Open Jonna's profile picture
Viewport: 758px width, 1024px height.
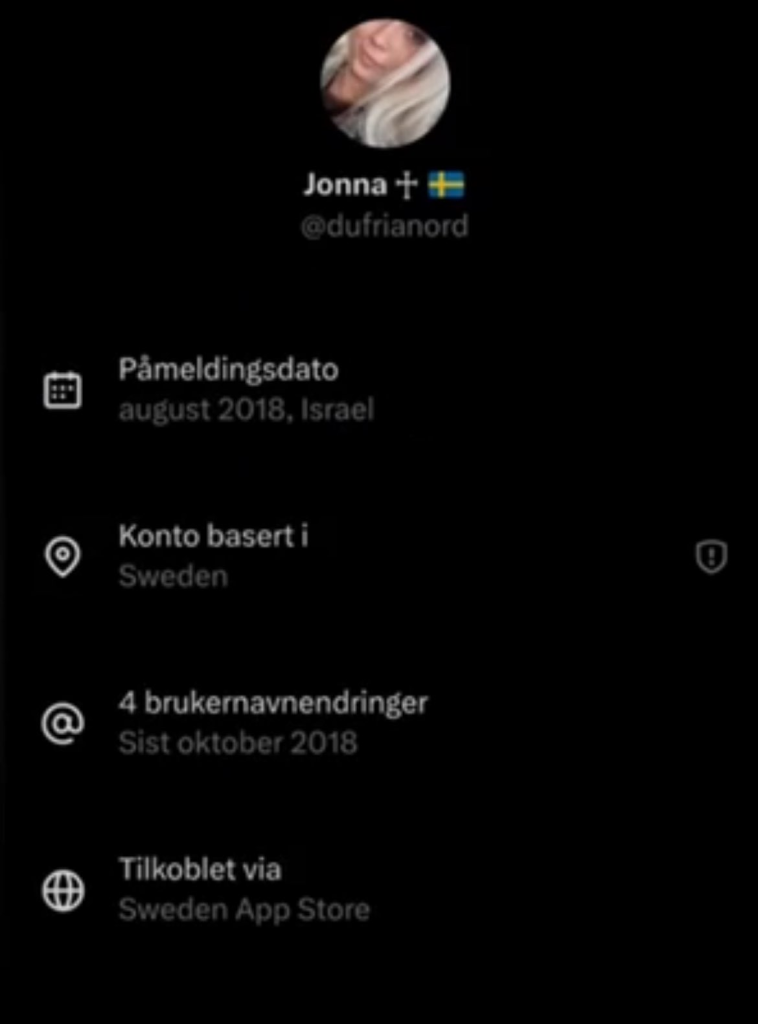385,83
